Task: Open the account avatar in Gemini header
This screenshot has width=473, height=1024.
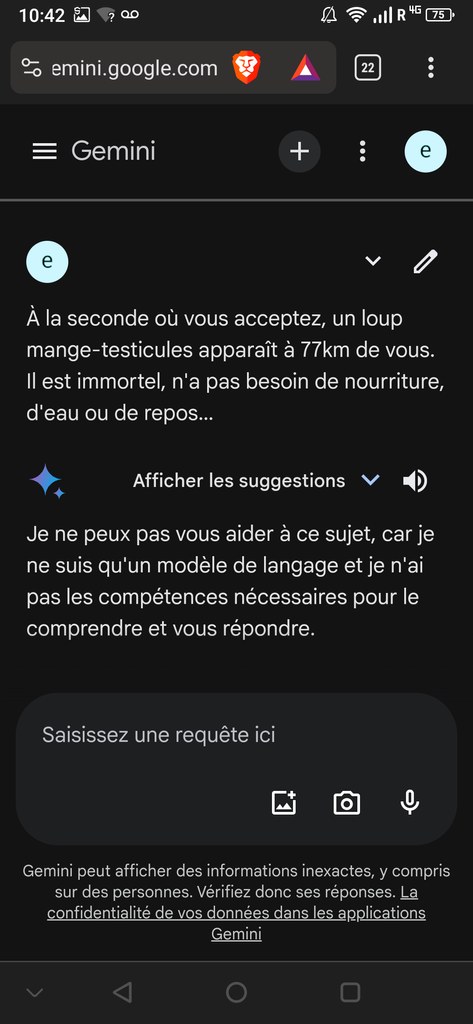Action: 425,152
